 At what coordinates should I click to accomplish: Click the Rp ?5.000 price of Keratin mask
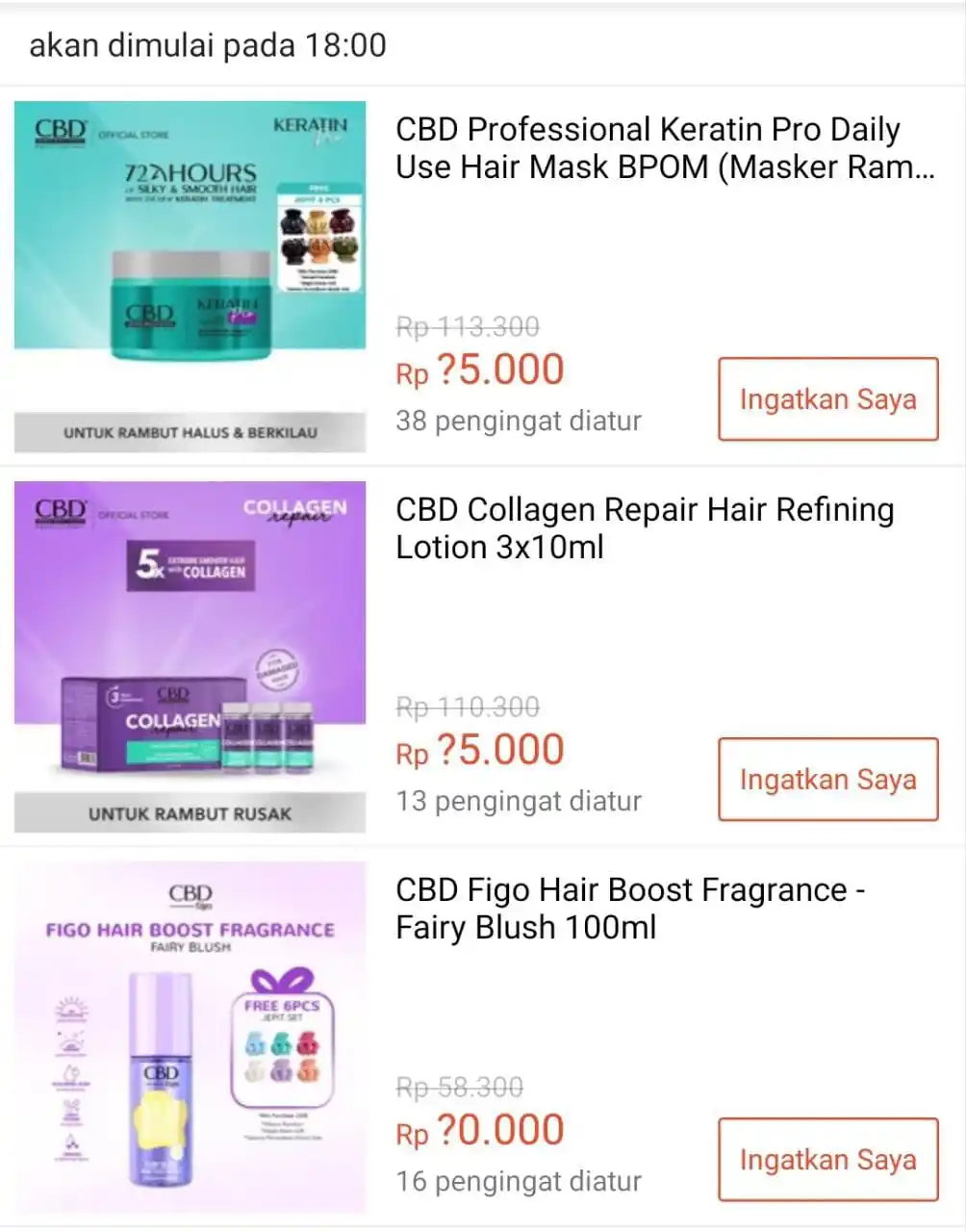coord(479,370)
